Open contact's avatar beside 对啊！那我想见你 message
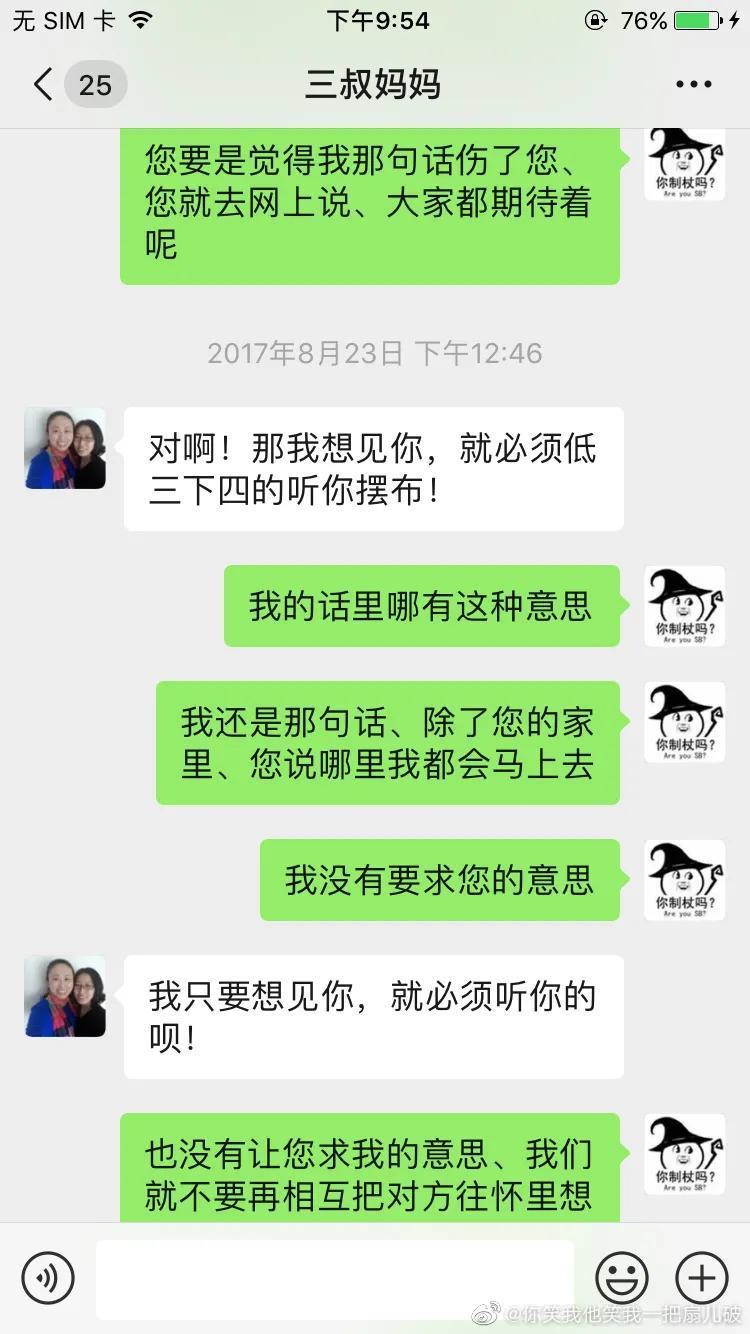This screenshot has width=750, height=1334. tap(65, 448)
